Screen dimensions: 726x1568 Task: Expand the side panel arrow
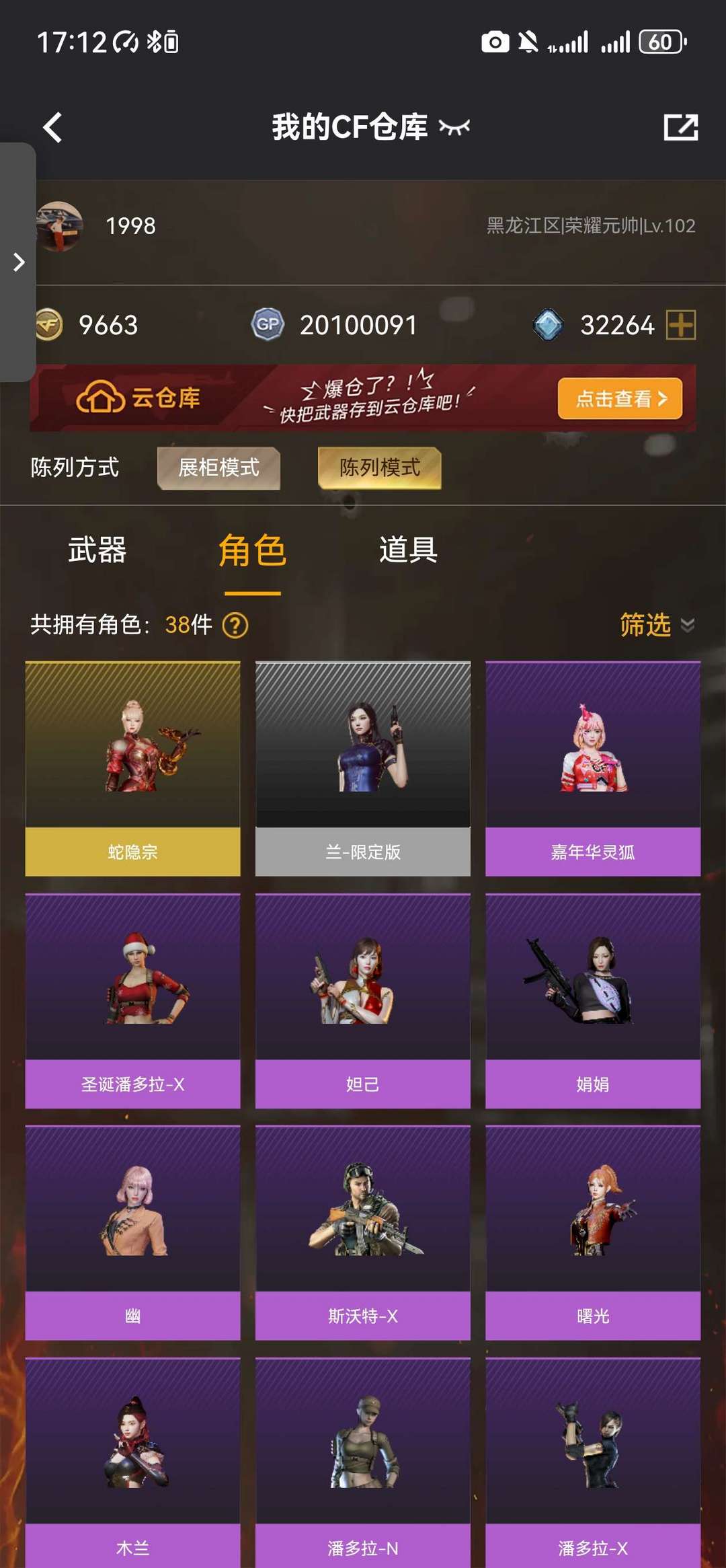click(x=19, y=262)
